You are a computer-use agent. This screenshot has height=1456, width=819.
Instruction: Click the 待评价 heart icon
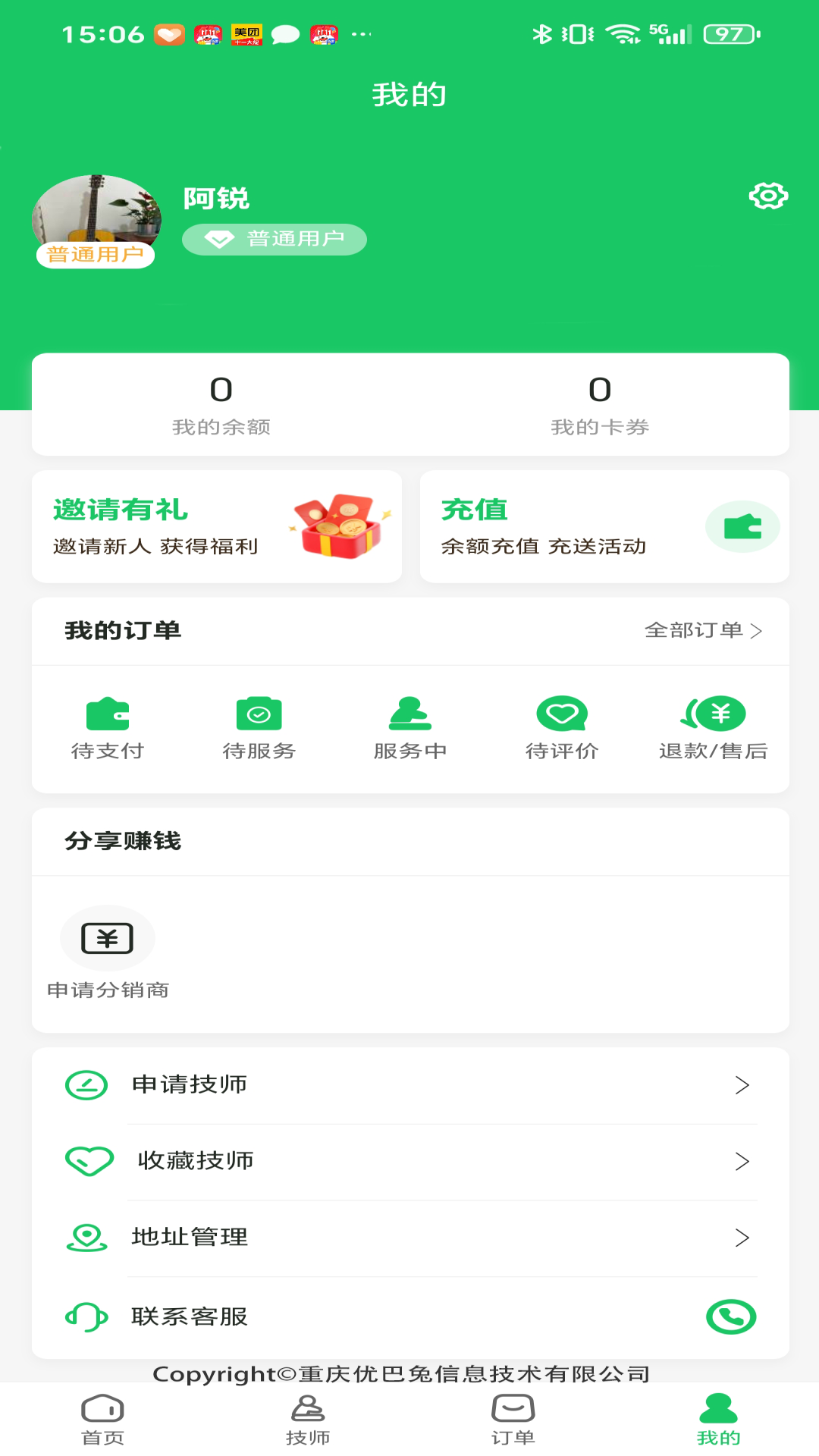tap(561, 713)
